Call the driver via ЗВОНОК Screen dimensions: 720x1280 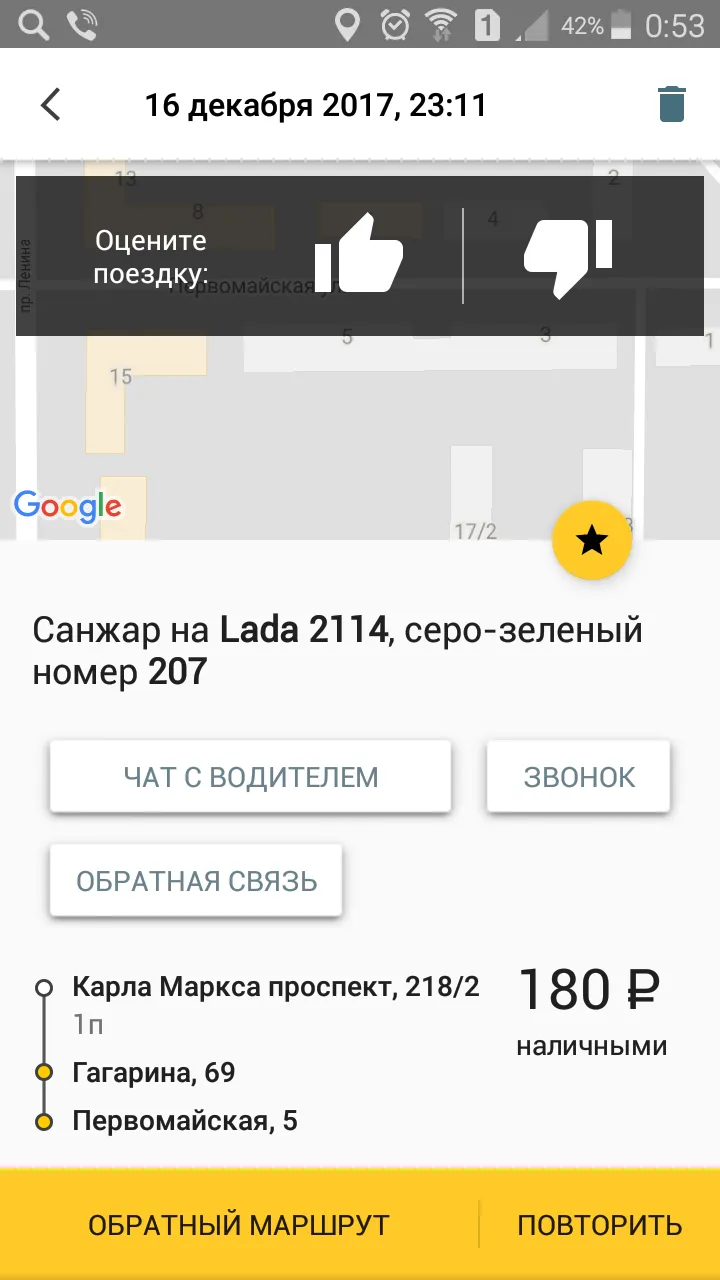(x=579, y=777)
